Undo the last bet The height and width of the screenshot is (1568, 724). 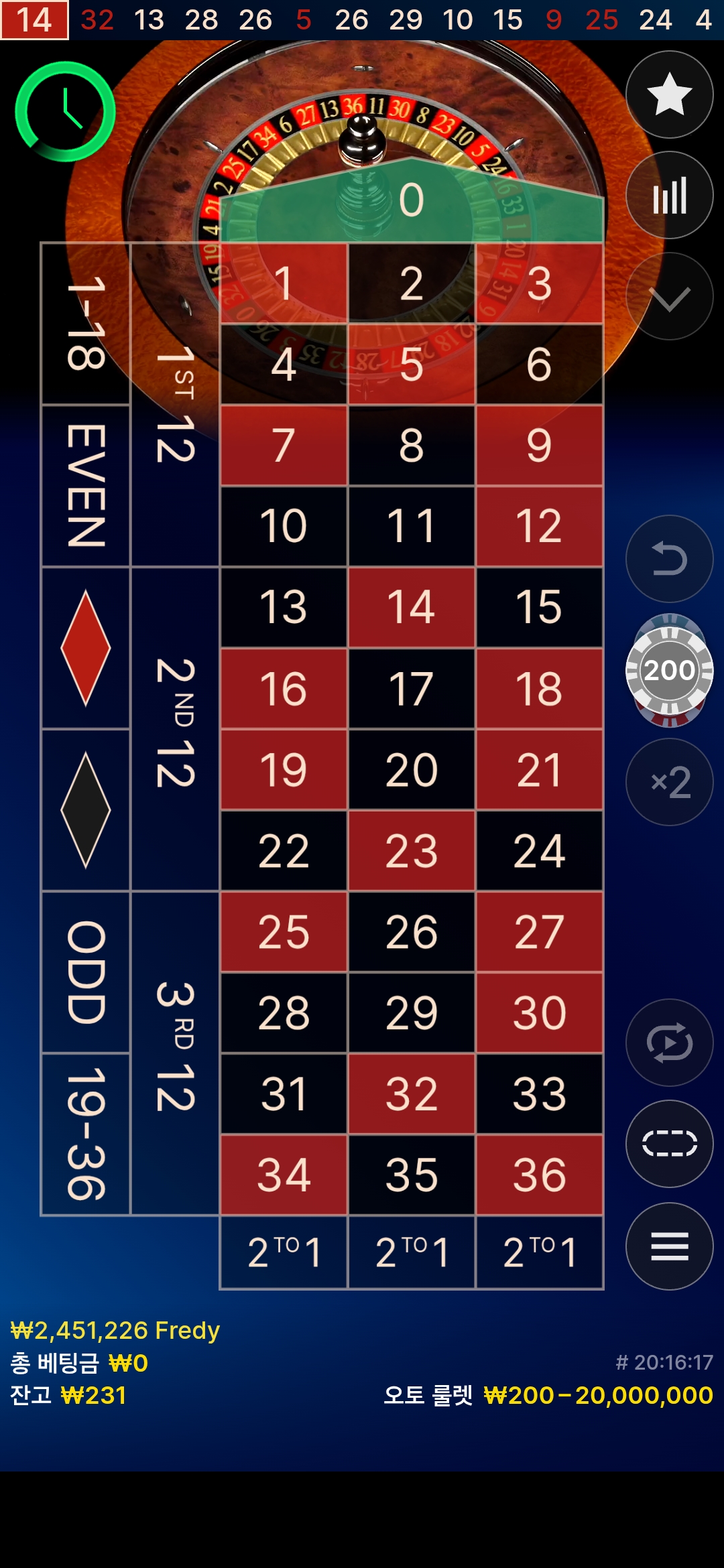point(669,559)
